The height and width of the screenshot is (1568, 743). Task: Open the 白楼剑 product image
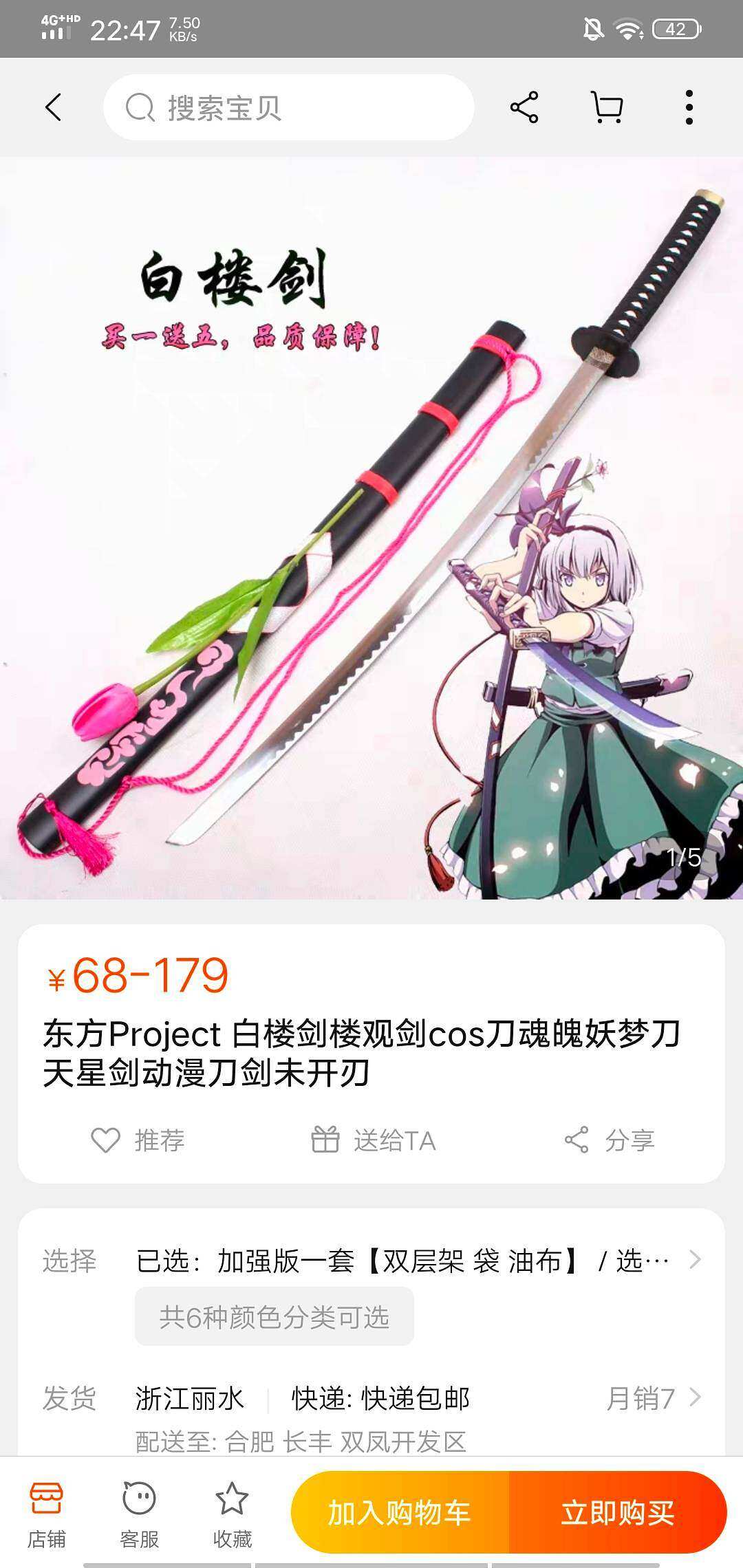[x=371, y=528]
